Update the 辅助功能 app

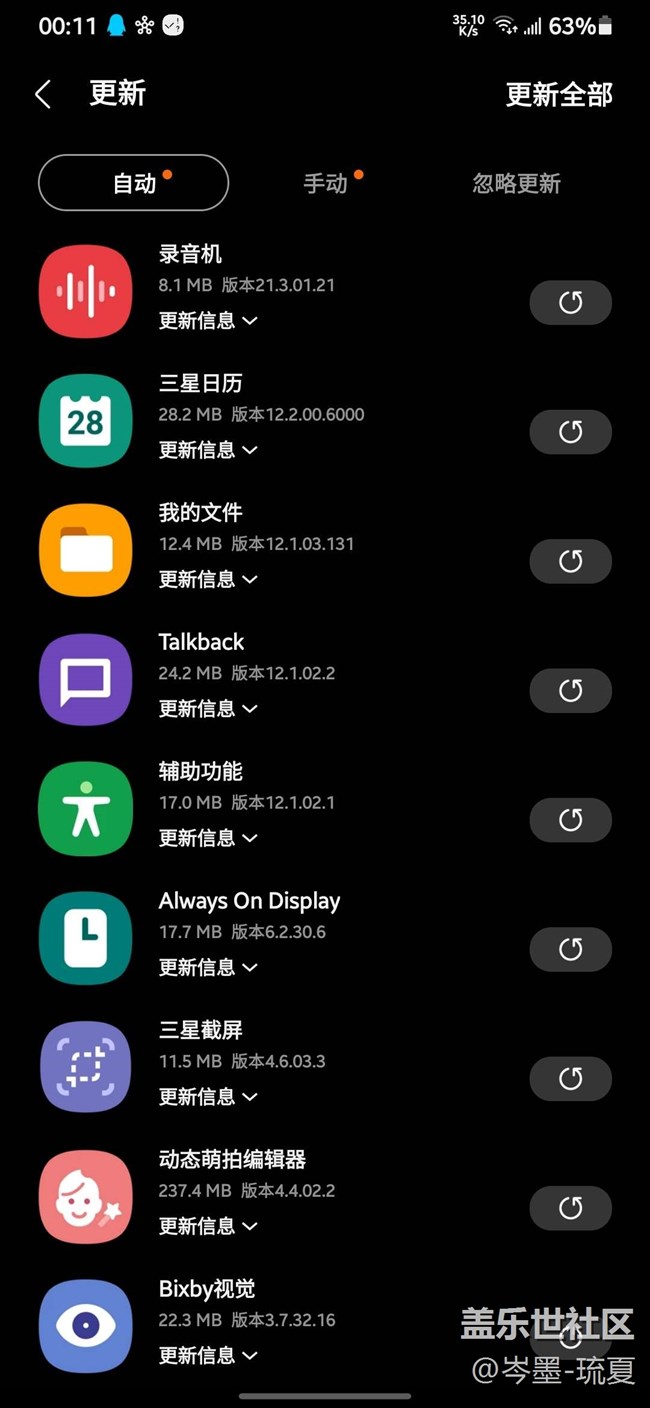click(x=570, y=820)
